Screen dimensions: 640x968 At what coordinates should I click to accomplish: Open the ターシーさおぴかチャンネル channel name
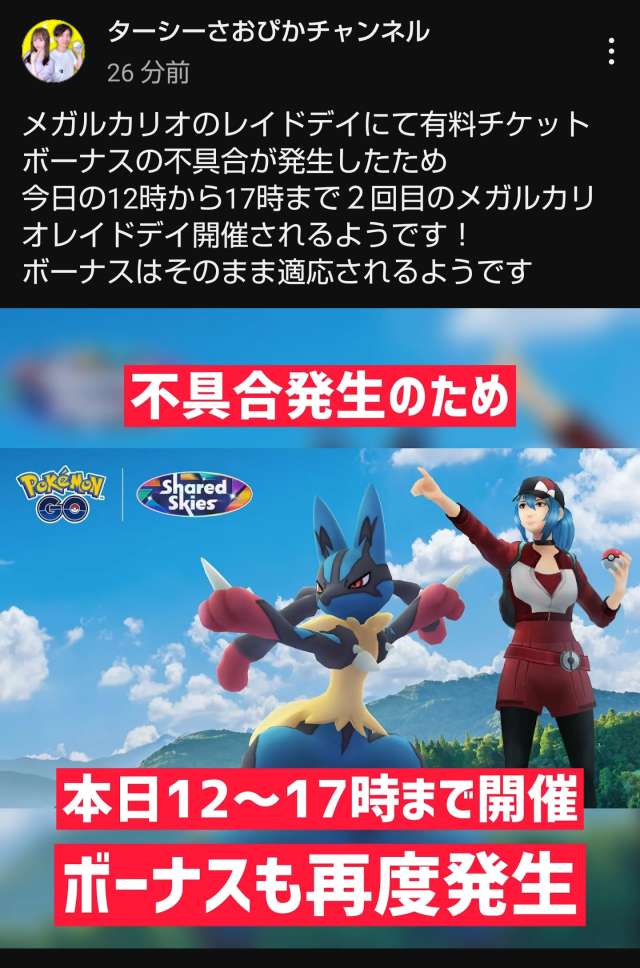268,32
